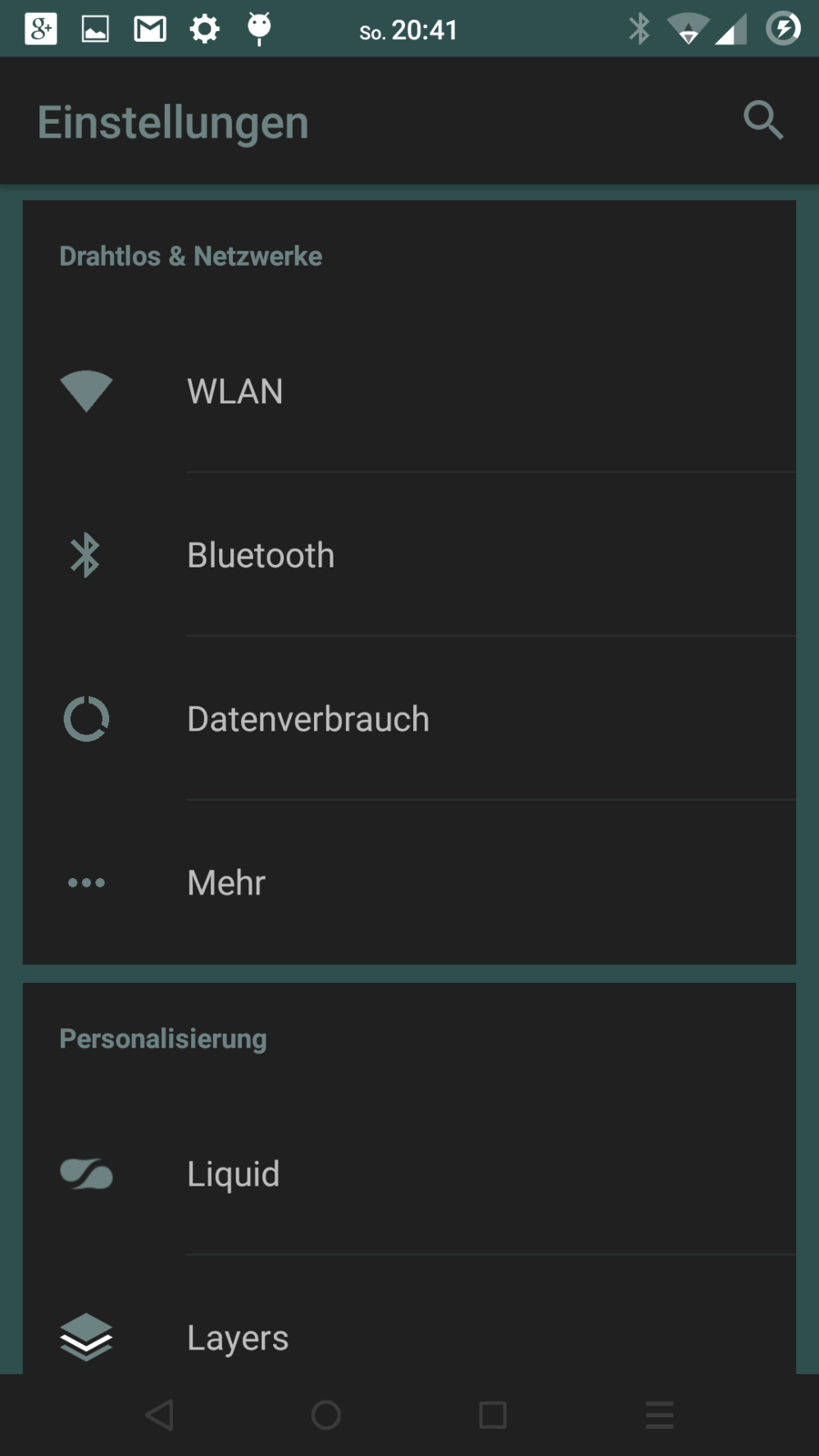The image size is (819, 1456).
Task: Open WLAN settings
Action: [409, 391]
